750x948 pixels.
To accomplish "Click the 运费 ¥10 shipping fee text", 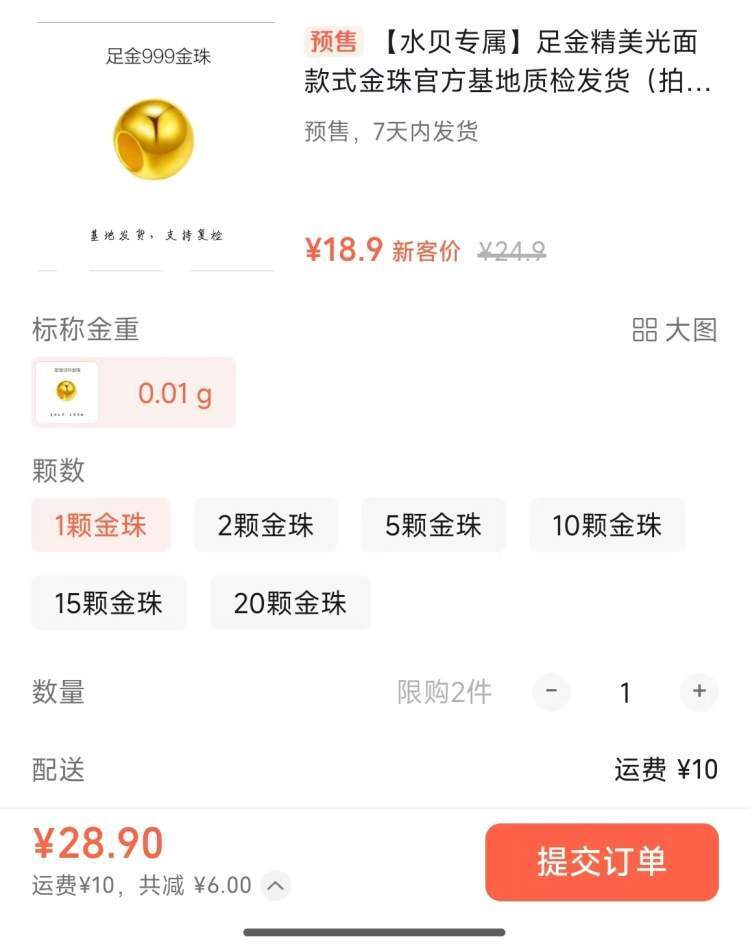I will coord(666,770).
